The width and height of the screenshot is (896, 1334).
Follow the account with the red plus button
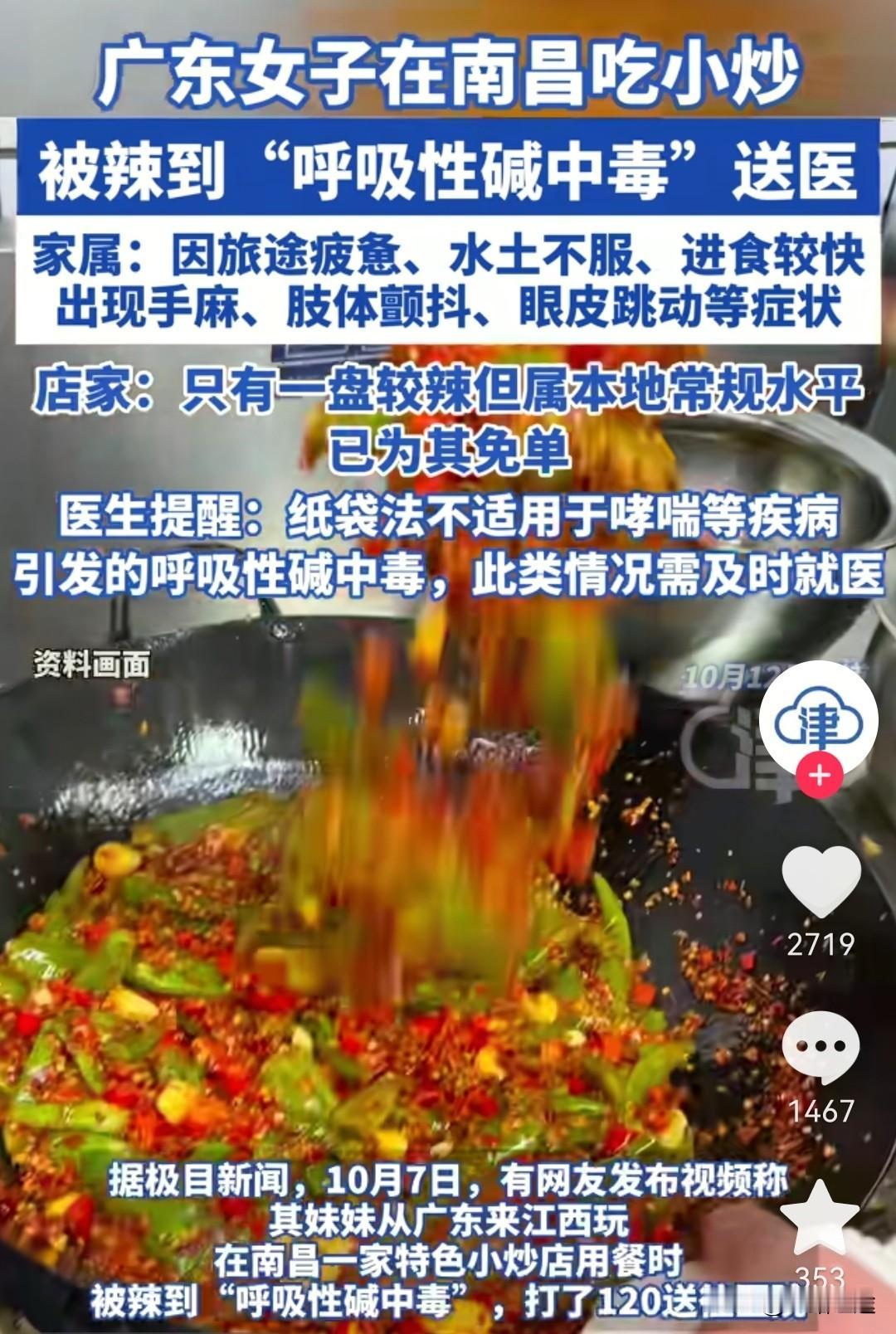point(819,776)
